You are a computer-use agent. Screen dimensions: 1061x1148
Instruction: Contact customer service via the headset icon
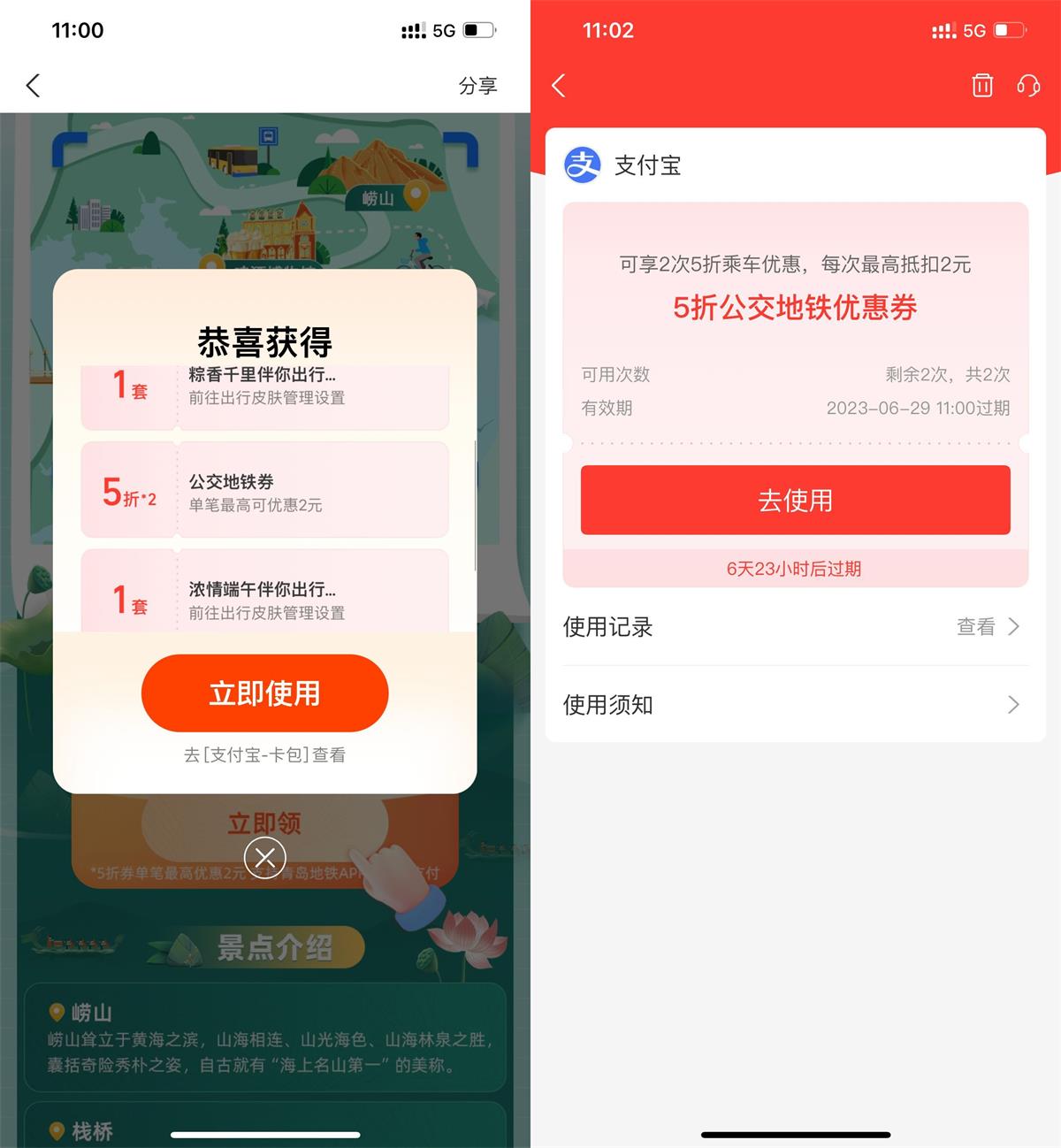(1028, 86)
